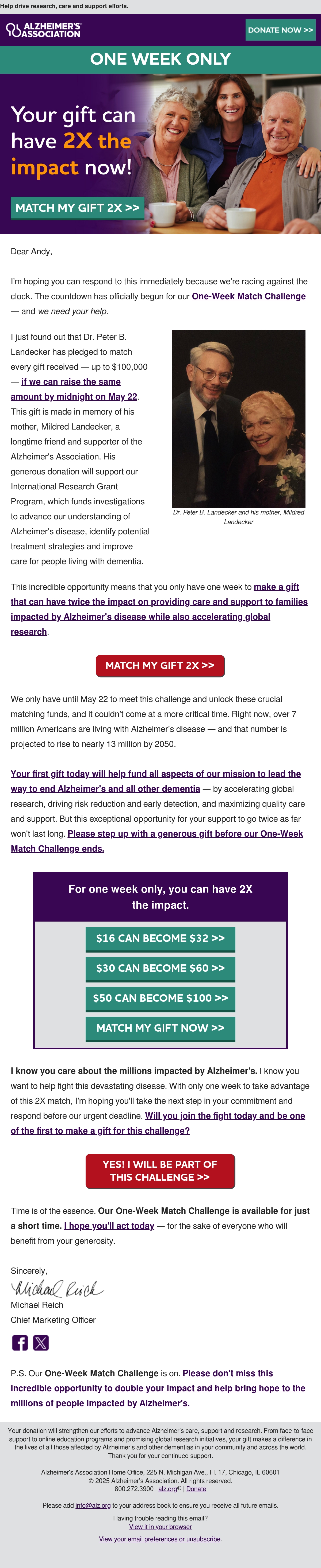Tap YES! I WILL BE PART OF THIS CHALLENGE
321x1568 pixels.
click(160, 1171)
